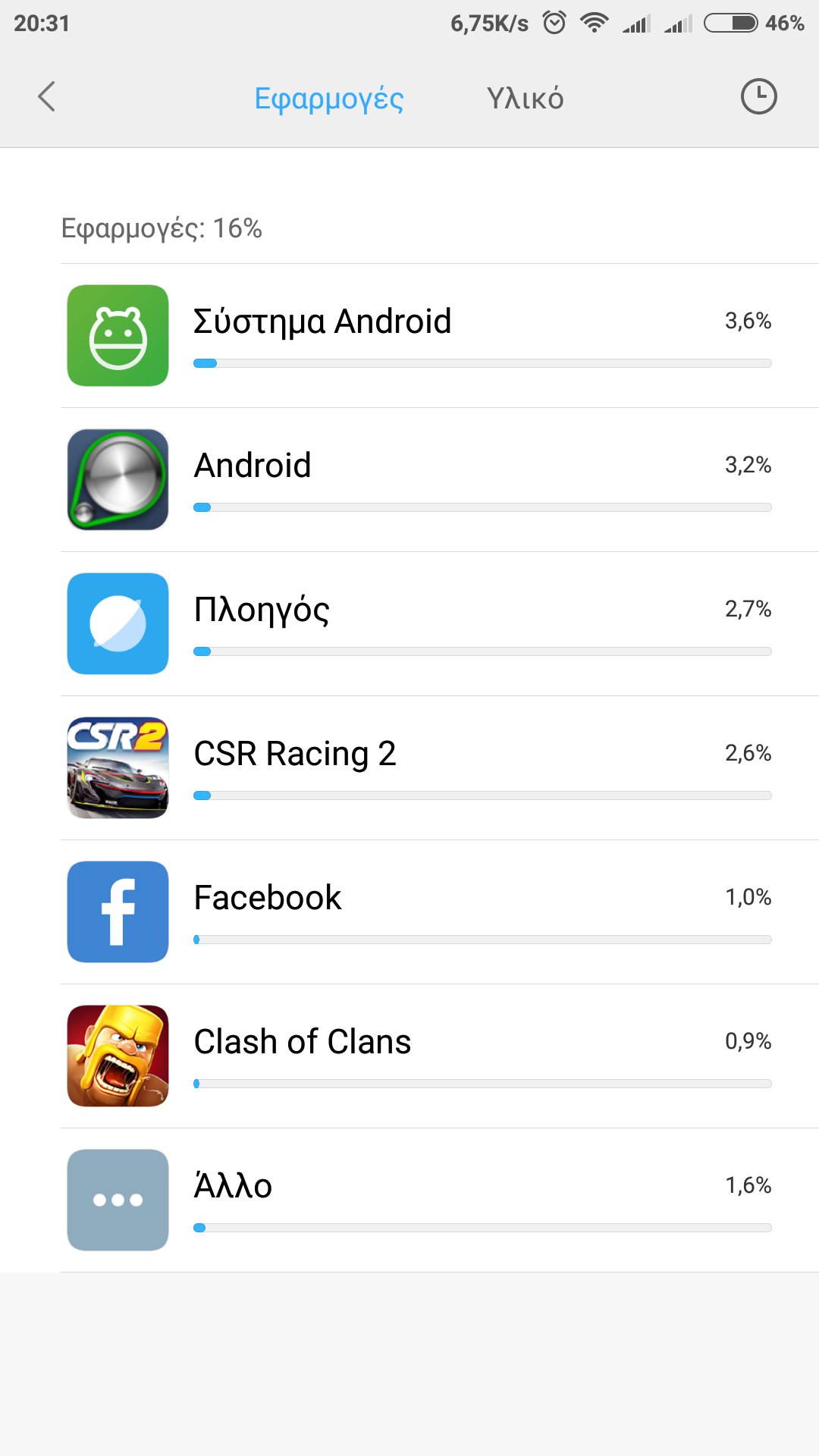View Πλοηγός battery usage

point(440,623)
